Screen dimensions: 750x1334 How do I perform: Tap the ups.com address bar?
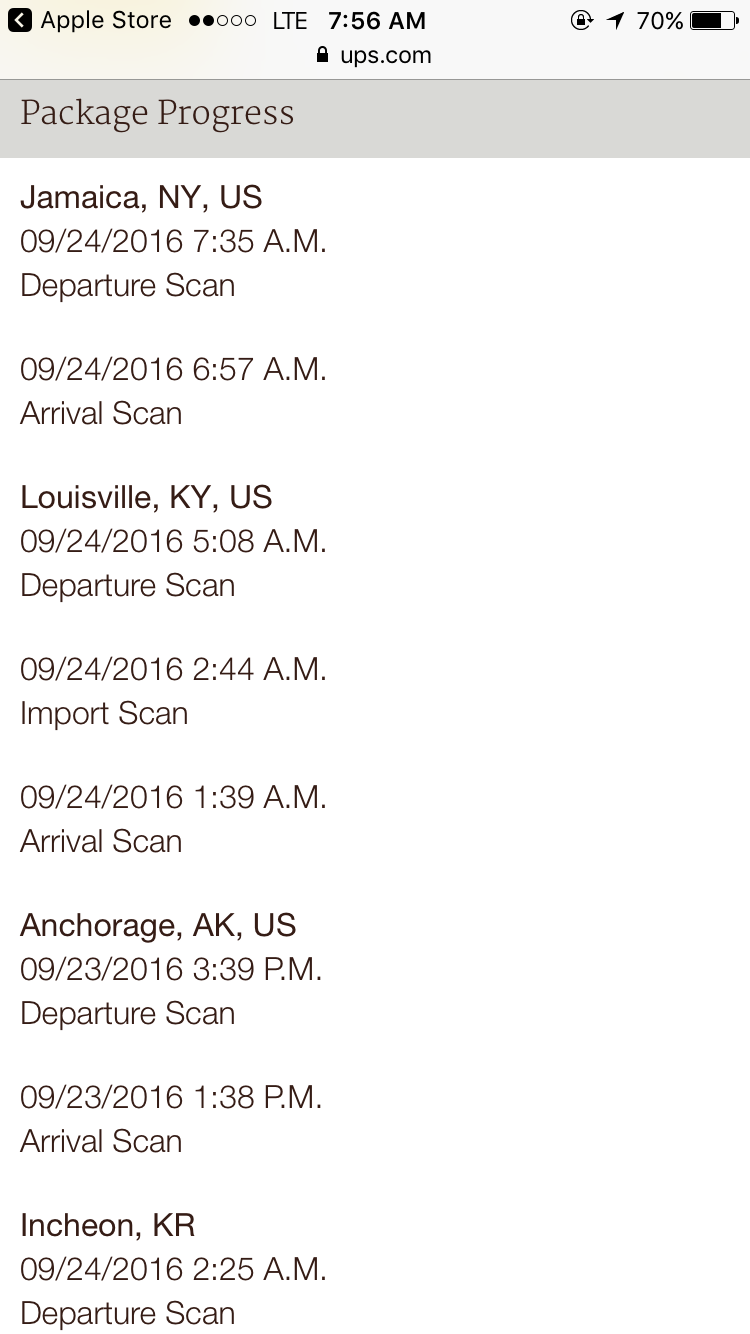[x=374, y=55]
